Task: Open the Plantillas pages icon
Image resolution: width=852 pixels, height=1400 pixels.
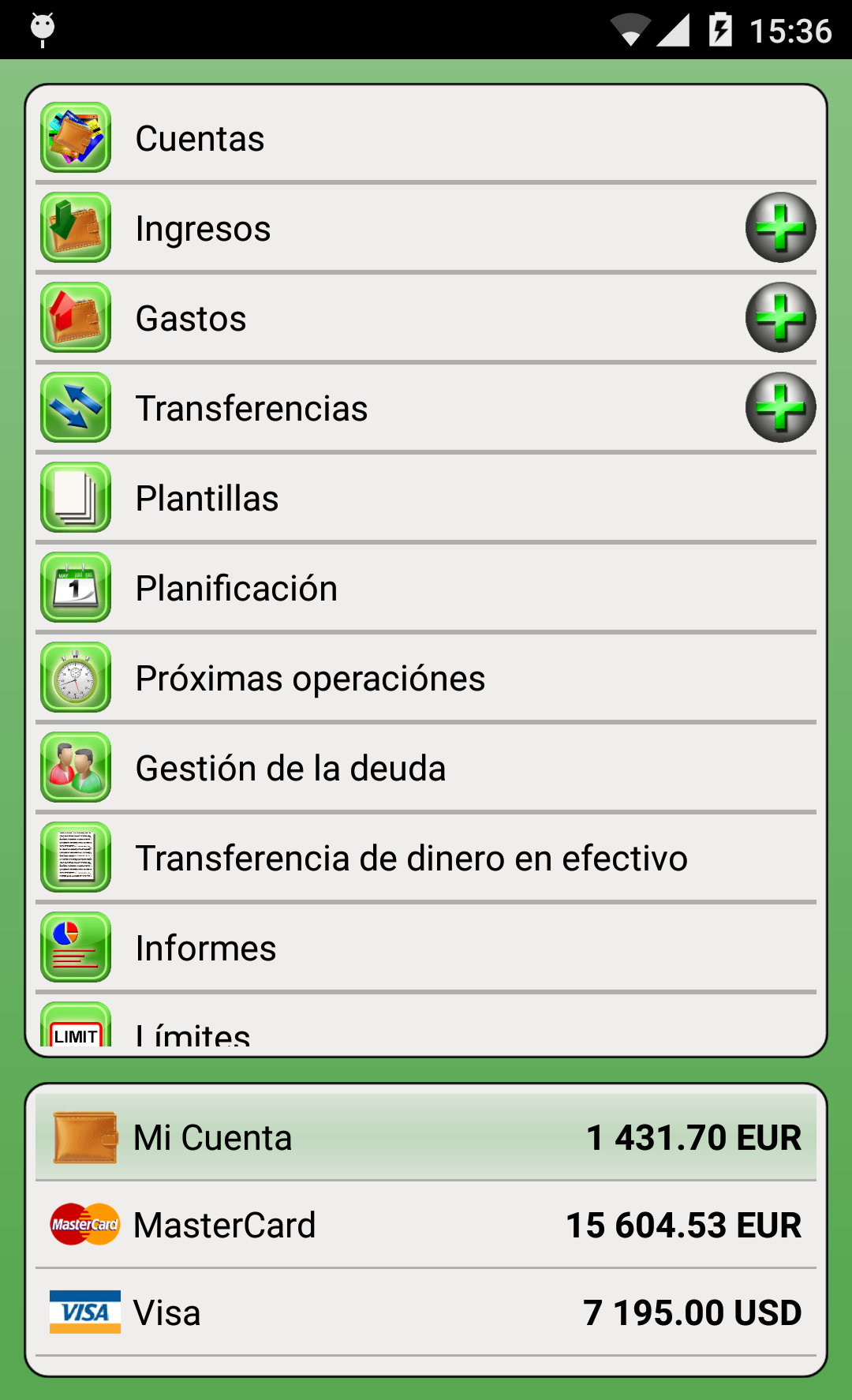Action: [75, 497]
